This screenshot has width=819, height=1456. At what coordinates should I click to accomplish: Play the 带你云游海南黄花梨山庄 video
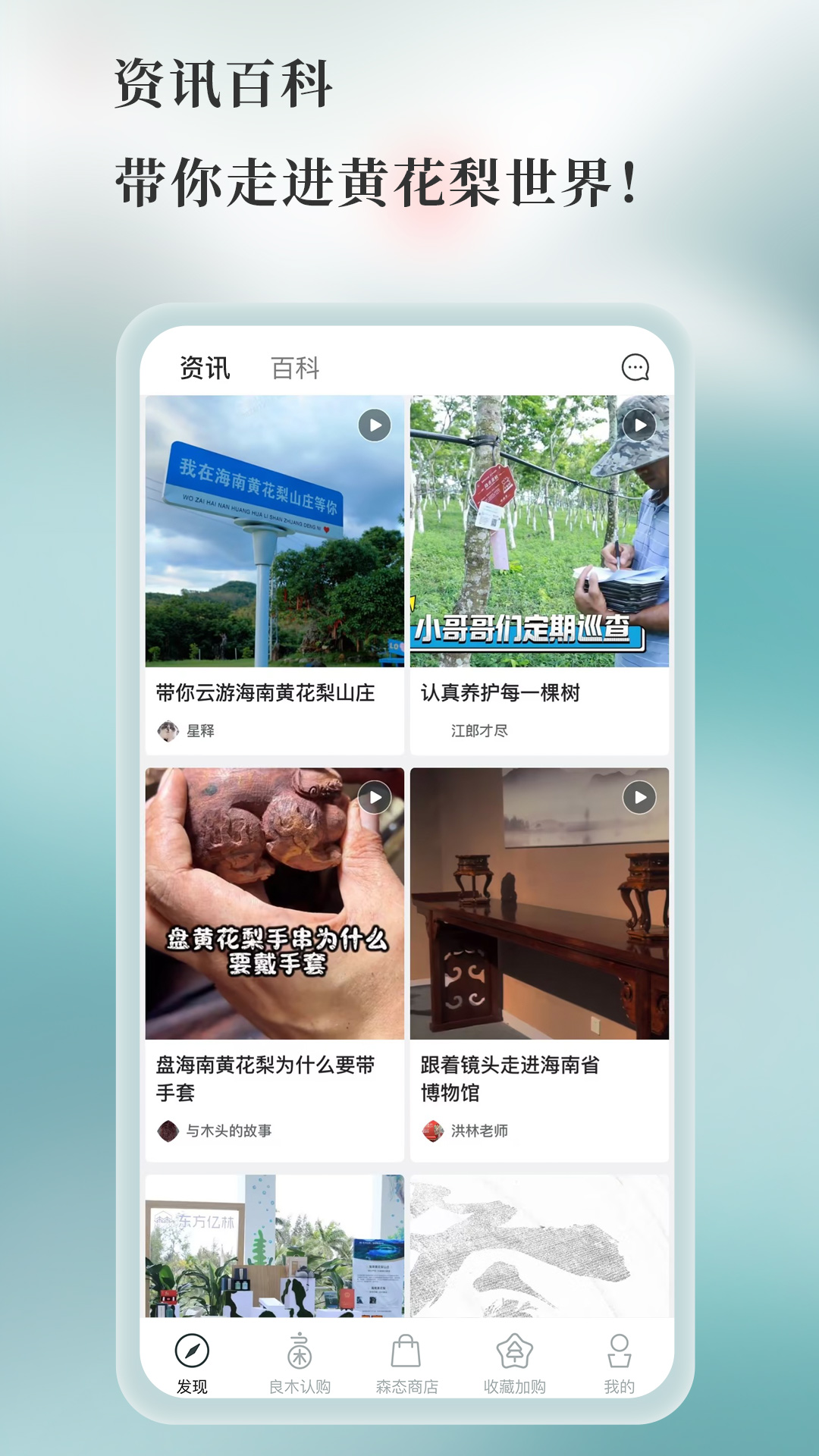coord(374,425)
